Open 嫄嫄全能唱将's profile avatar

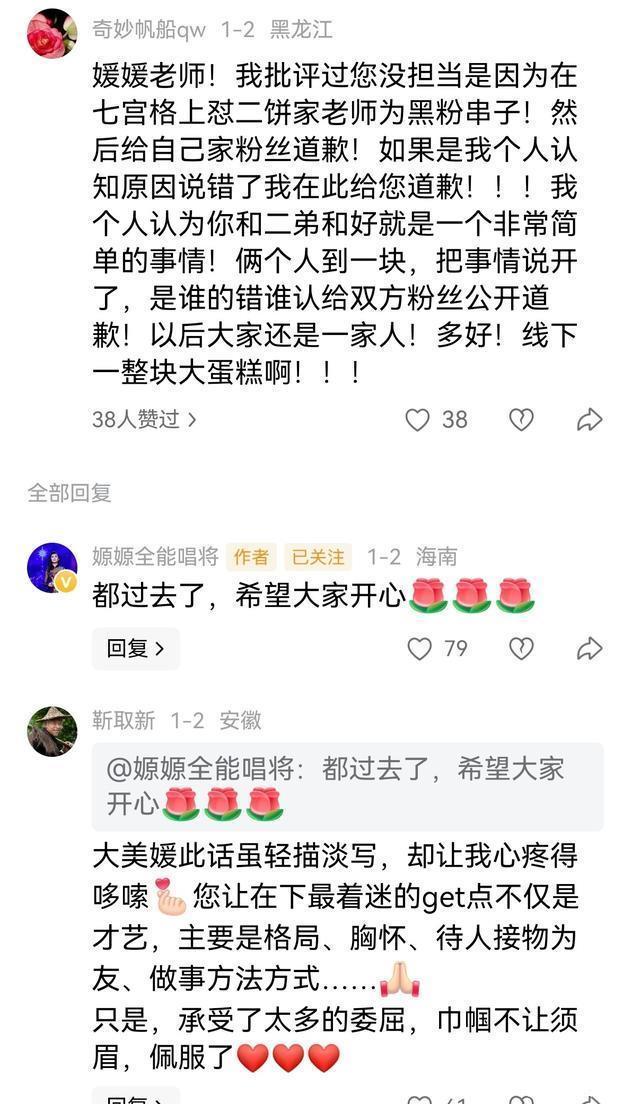tap(51, 568)
